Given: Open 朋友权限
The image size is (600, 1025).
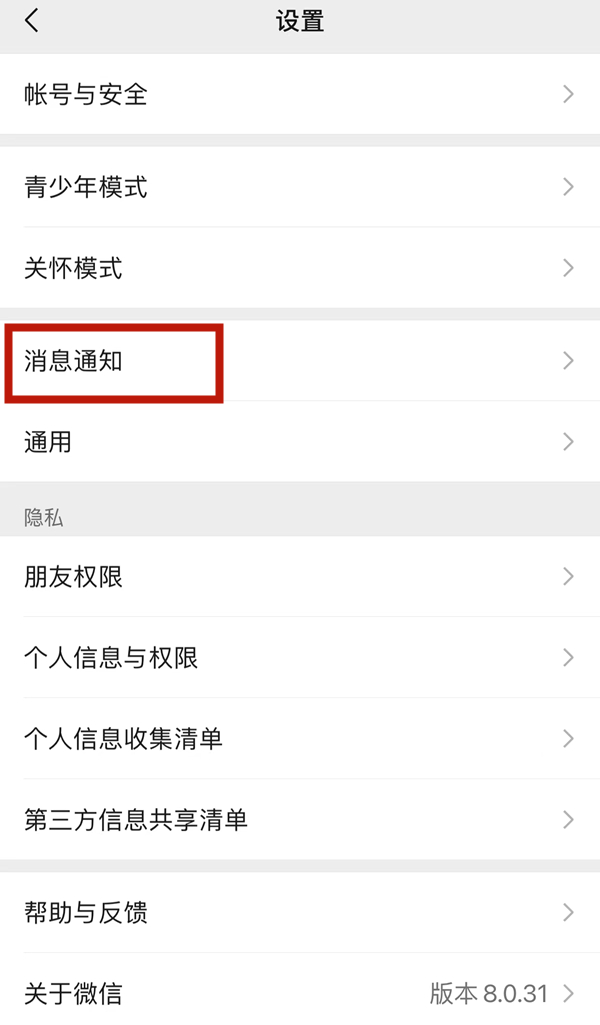Looking at the screenshot, I should pos(300,577).
